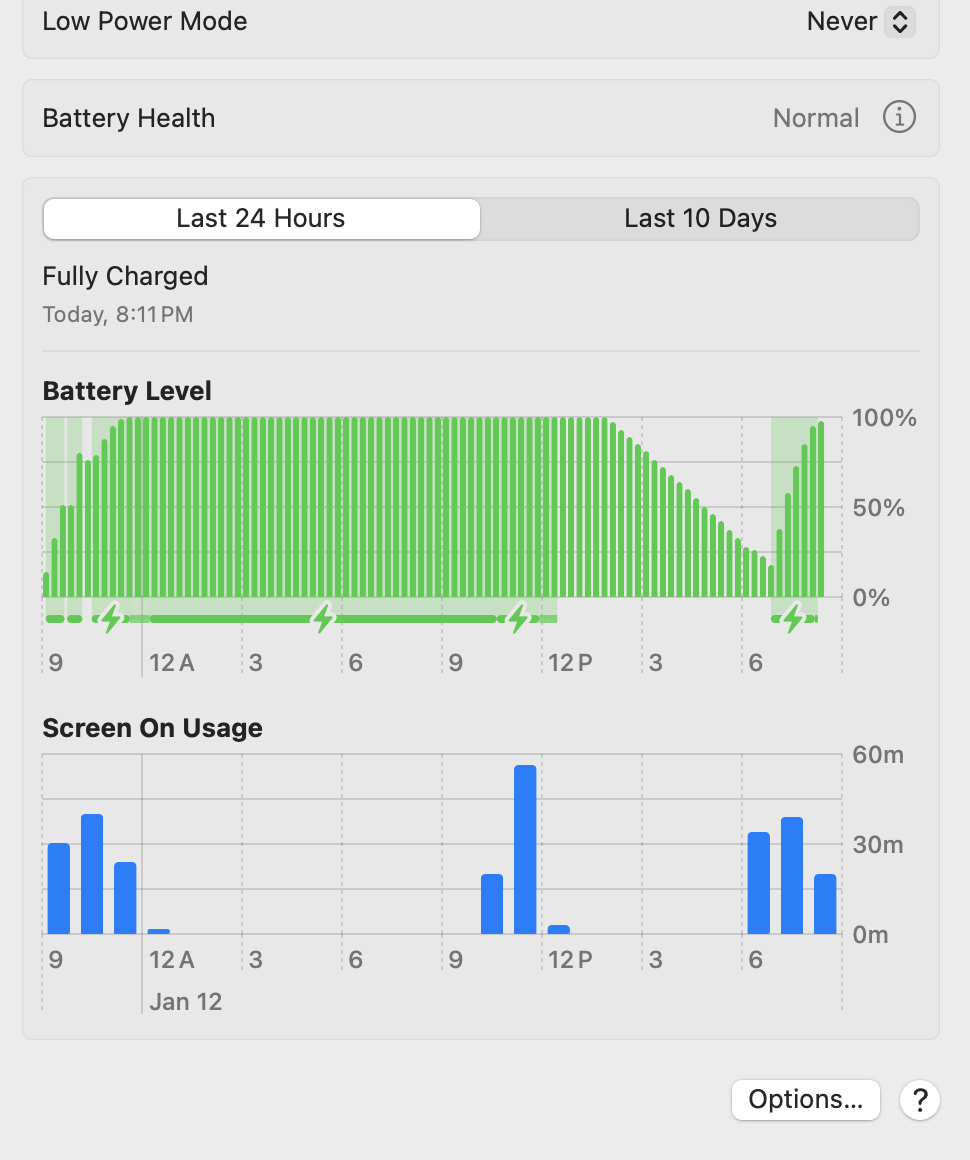Click the Battery Health info icon
970x1160 pixels.
pyautogui.click(x=899, y=117)
